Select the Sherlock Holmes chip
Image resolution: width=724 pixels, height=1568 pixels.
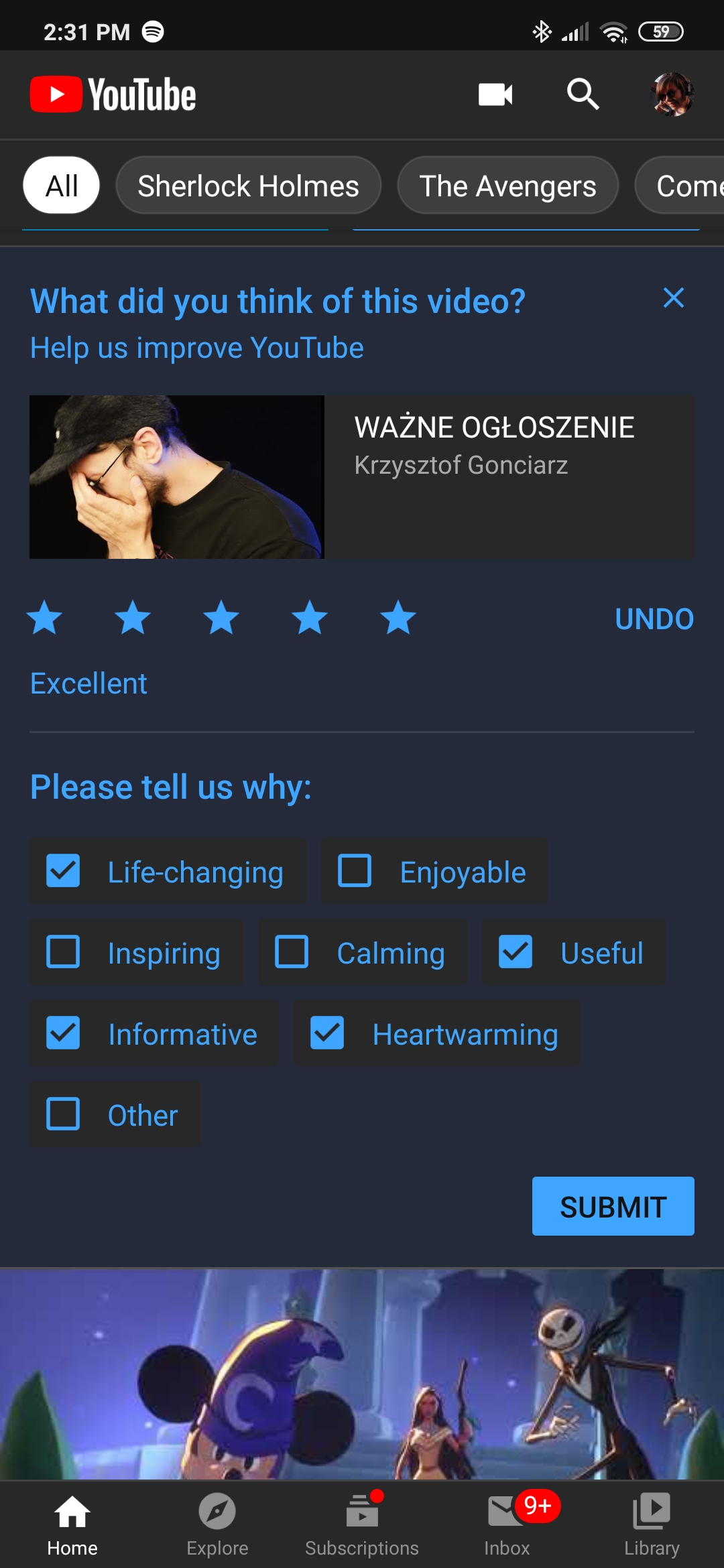coord(248,186)
